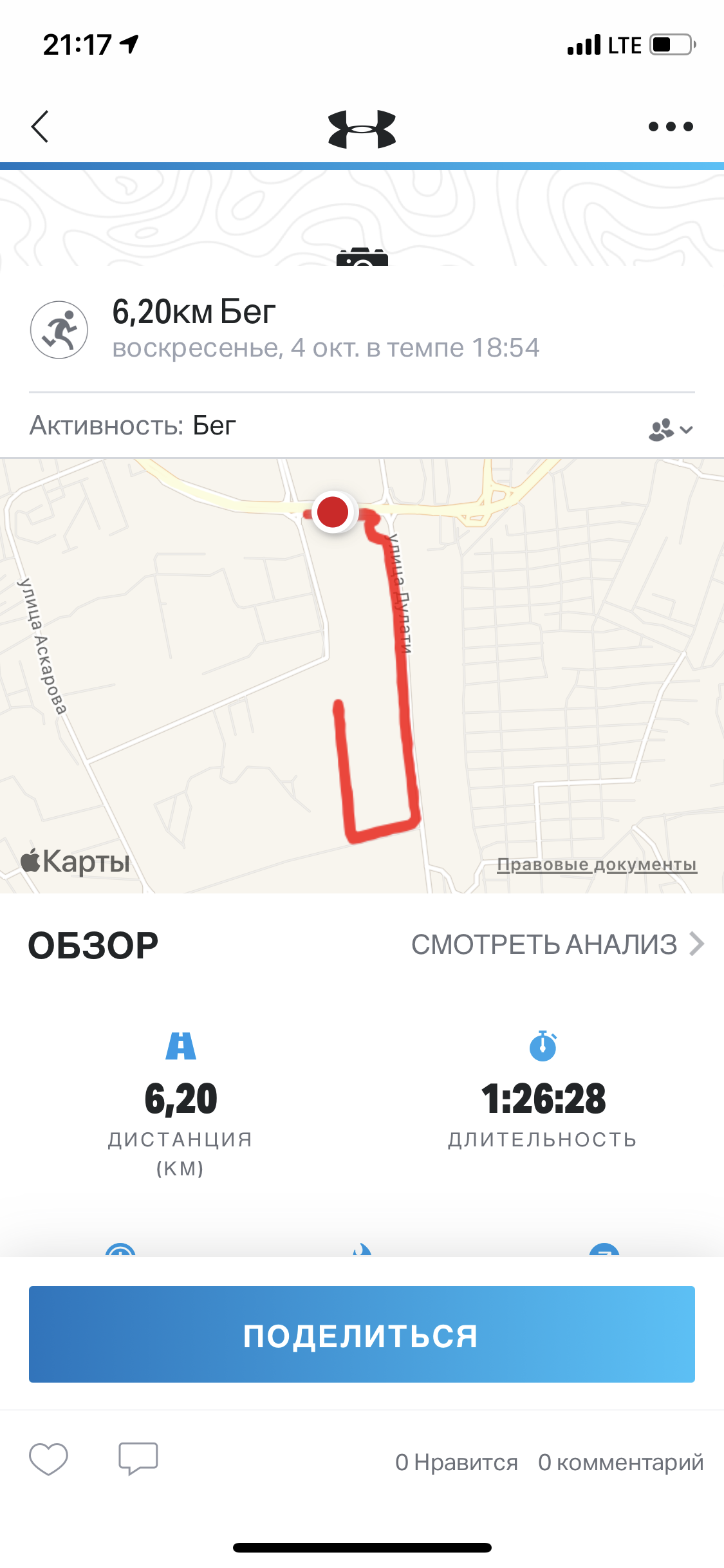Add a photo with the camera icon
This screenshot has width=724, height=1568.
362,257
